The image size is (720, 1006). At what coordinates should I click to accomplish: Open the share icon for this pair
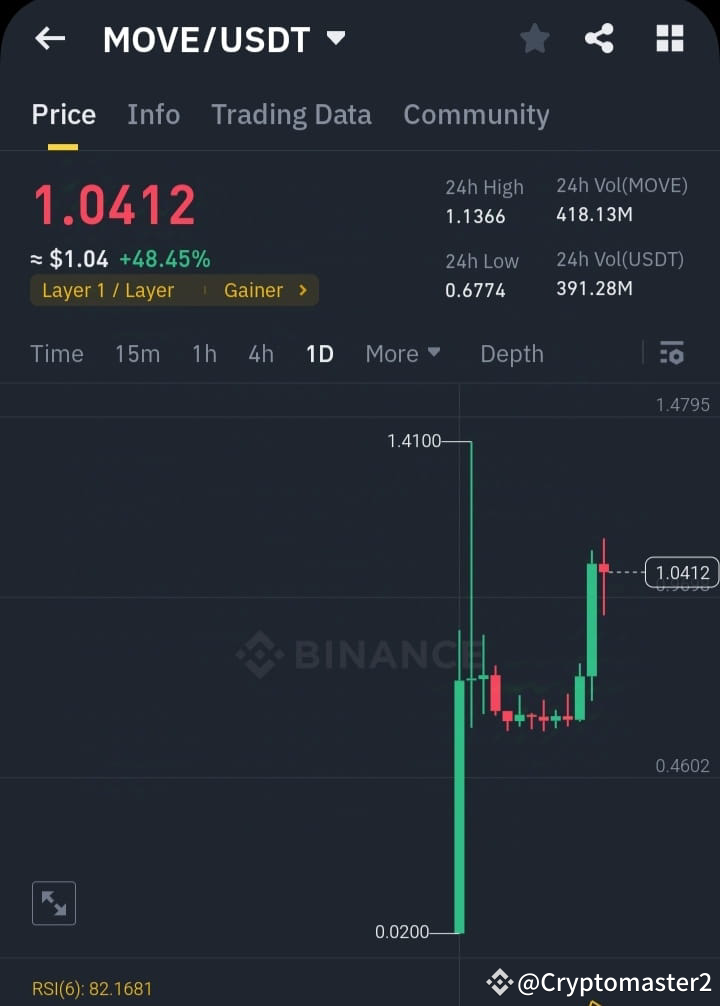click(x=599, y=38)
